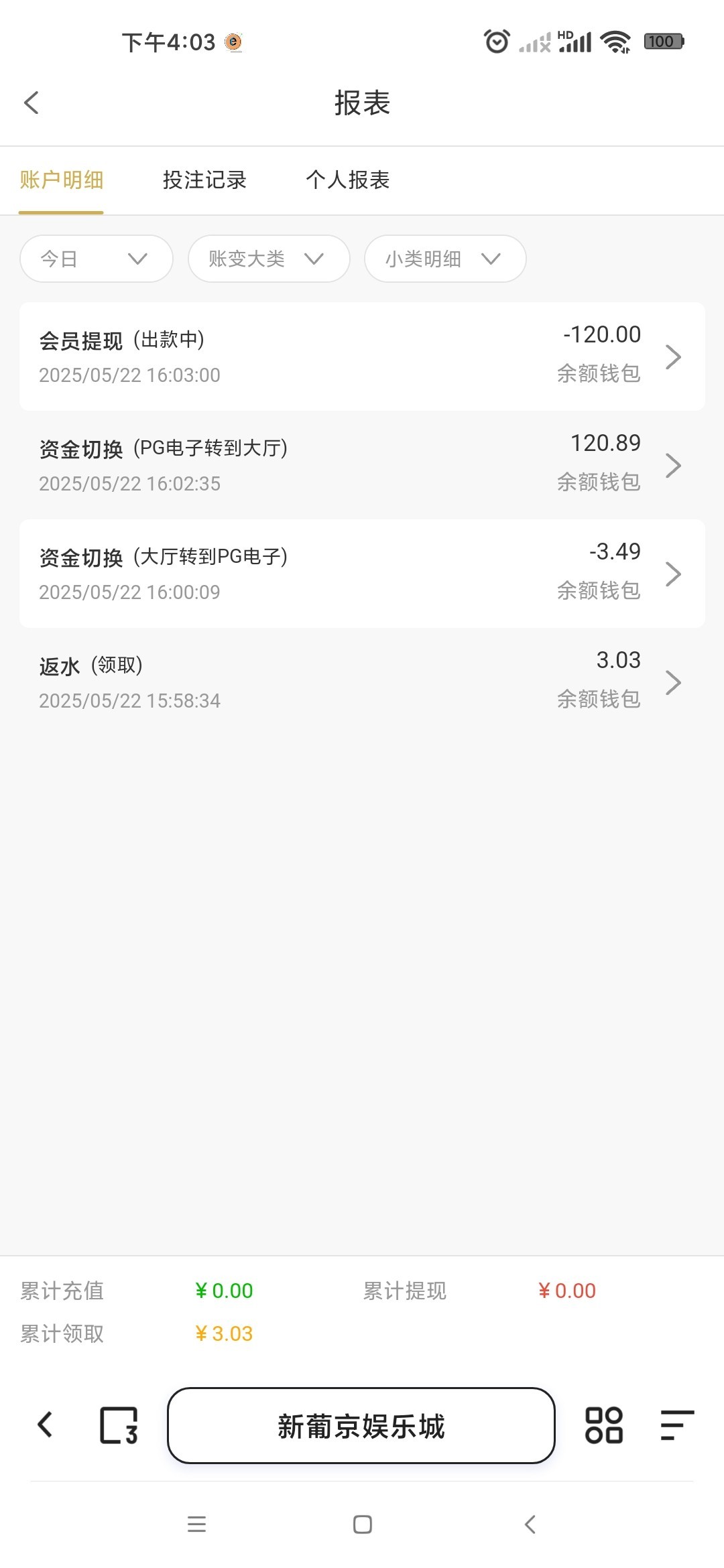This screenshot has height=1568, width=724.
Task: Go back using the header arrow
Action: point(32,103)
